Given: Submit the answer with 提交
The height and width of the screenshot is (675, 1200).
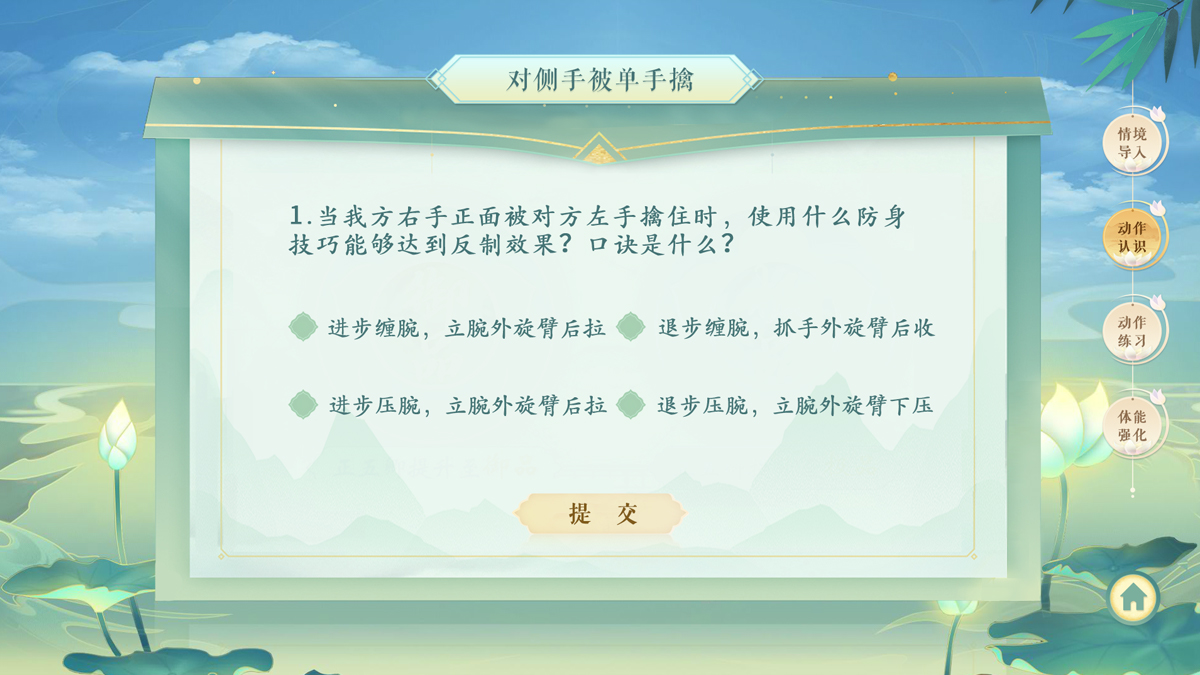Looking at the screenshot, I should pyautogui.click(x=600, y=514).
